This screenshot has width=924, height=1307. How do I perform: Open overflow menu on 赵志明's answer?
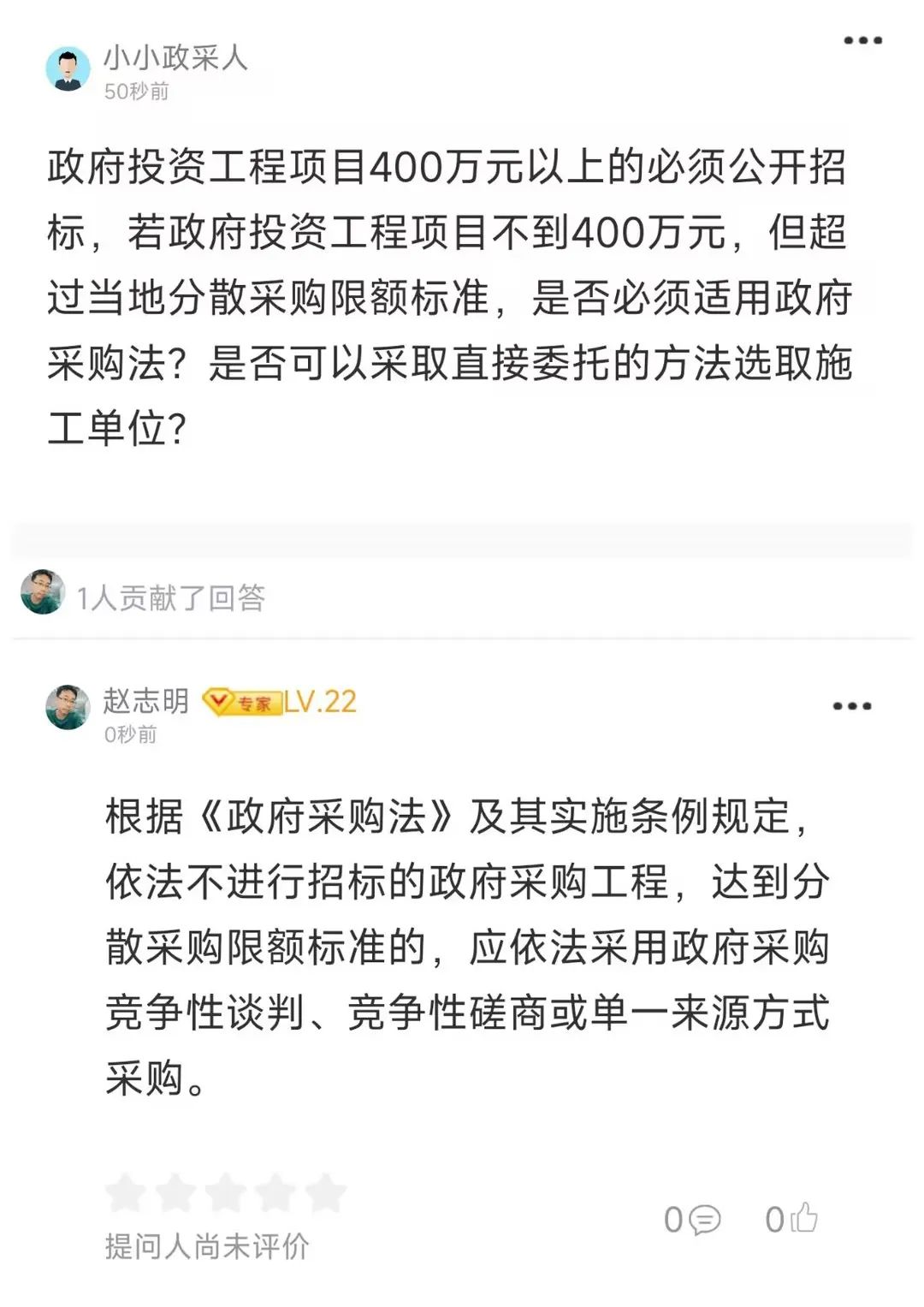[x=851, y=706]
